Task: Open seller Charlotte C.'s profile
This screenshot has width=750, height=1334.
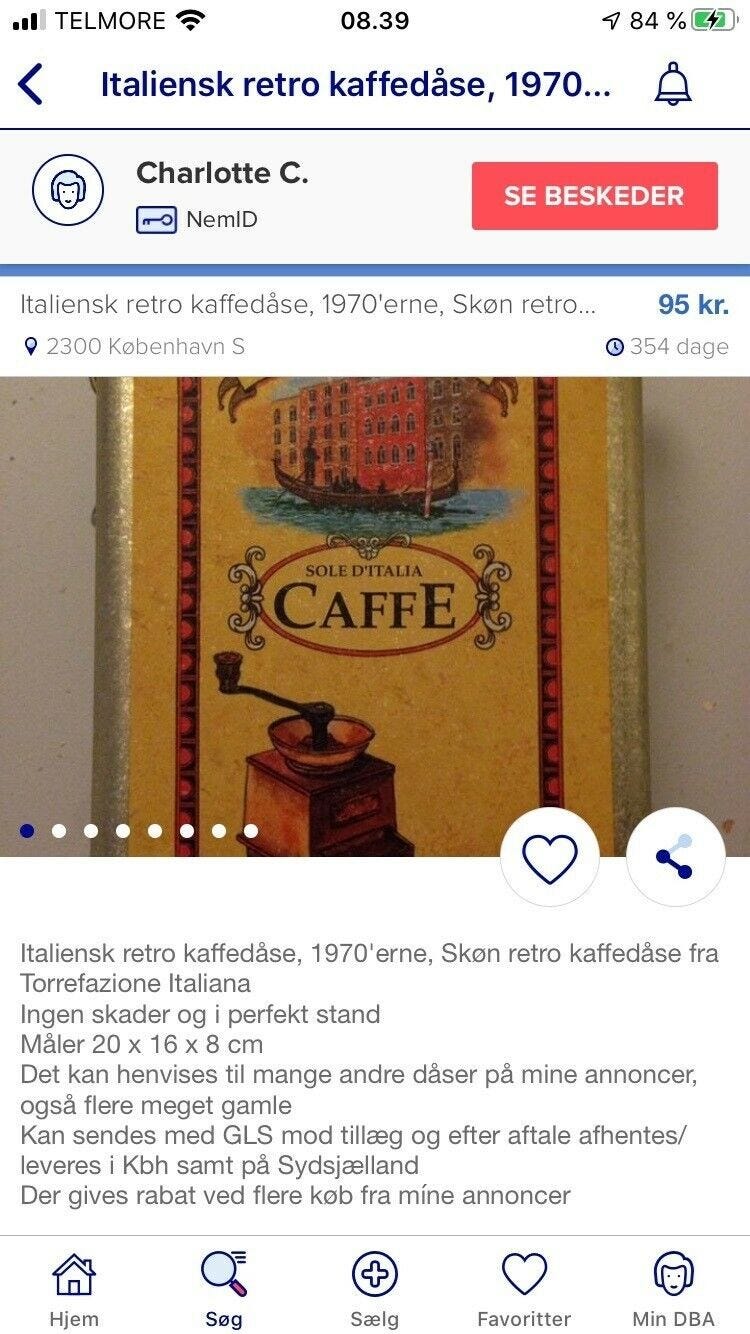Action: (222, 174)
